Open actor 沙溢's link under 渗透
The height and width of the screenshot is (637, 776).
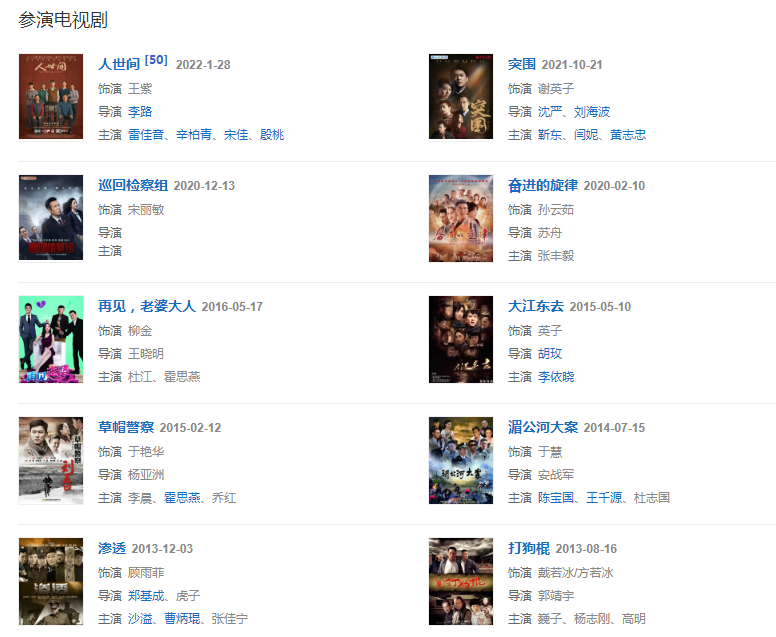pyautogui.click(x=140, y=619)
